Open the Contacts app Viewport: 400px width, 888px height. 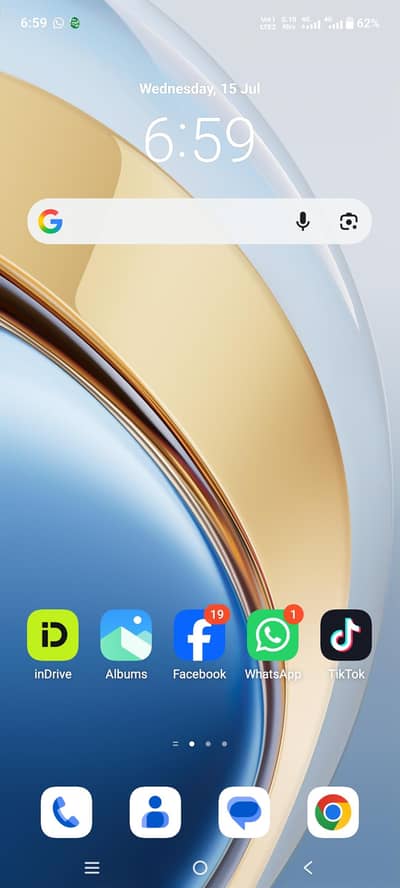click(155, 812)
